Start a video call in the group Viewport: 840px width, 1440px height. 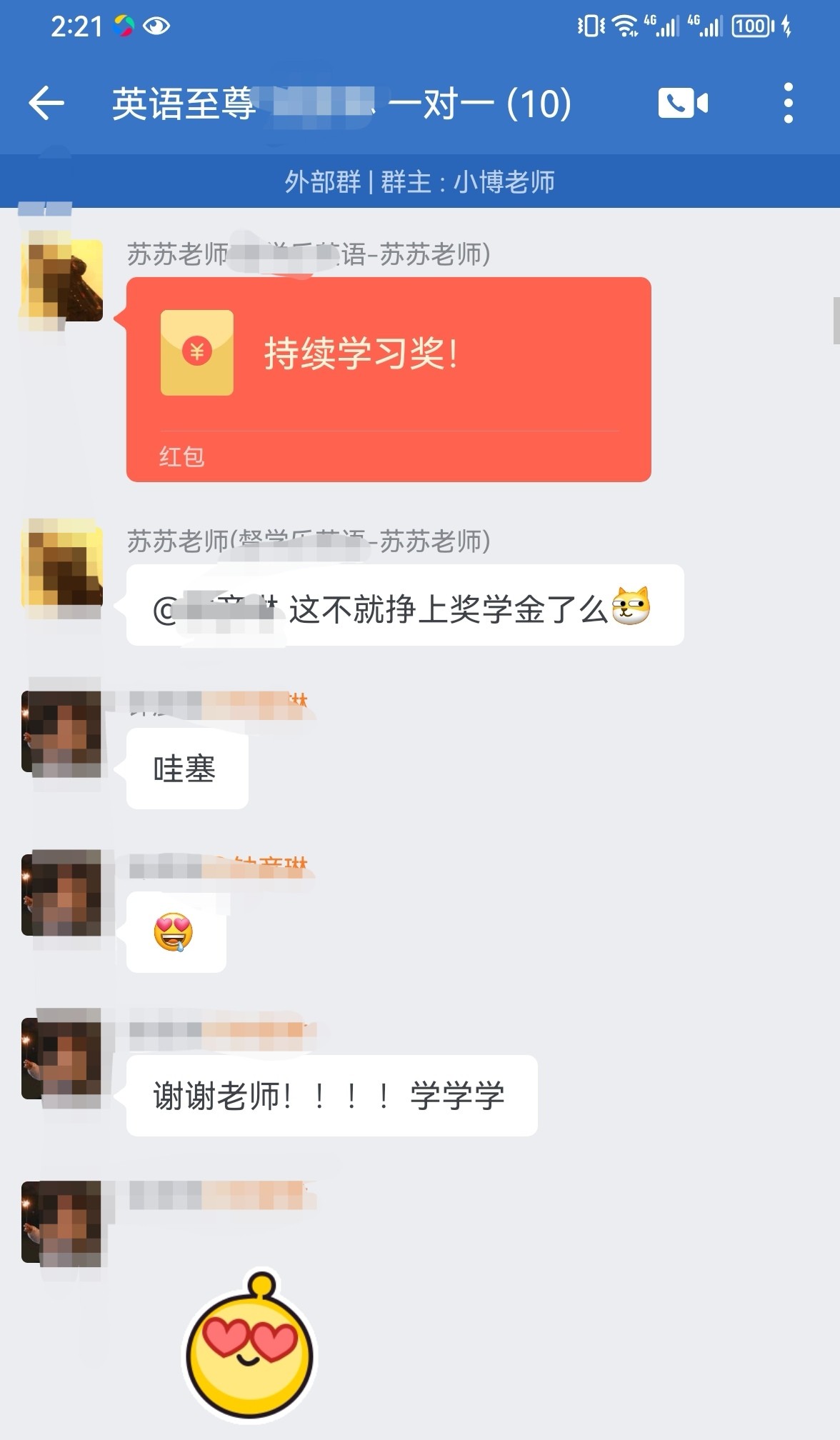tap(683, 104)
